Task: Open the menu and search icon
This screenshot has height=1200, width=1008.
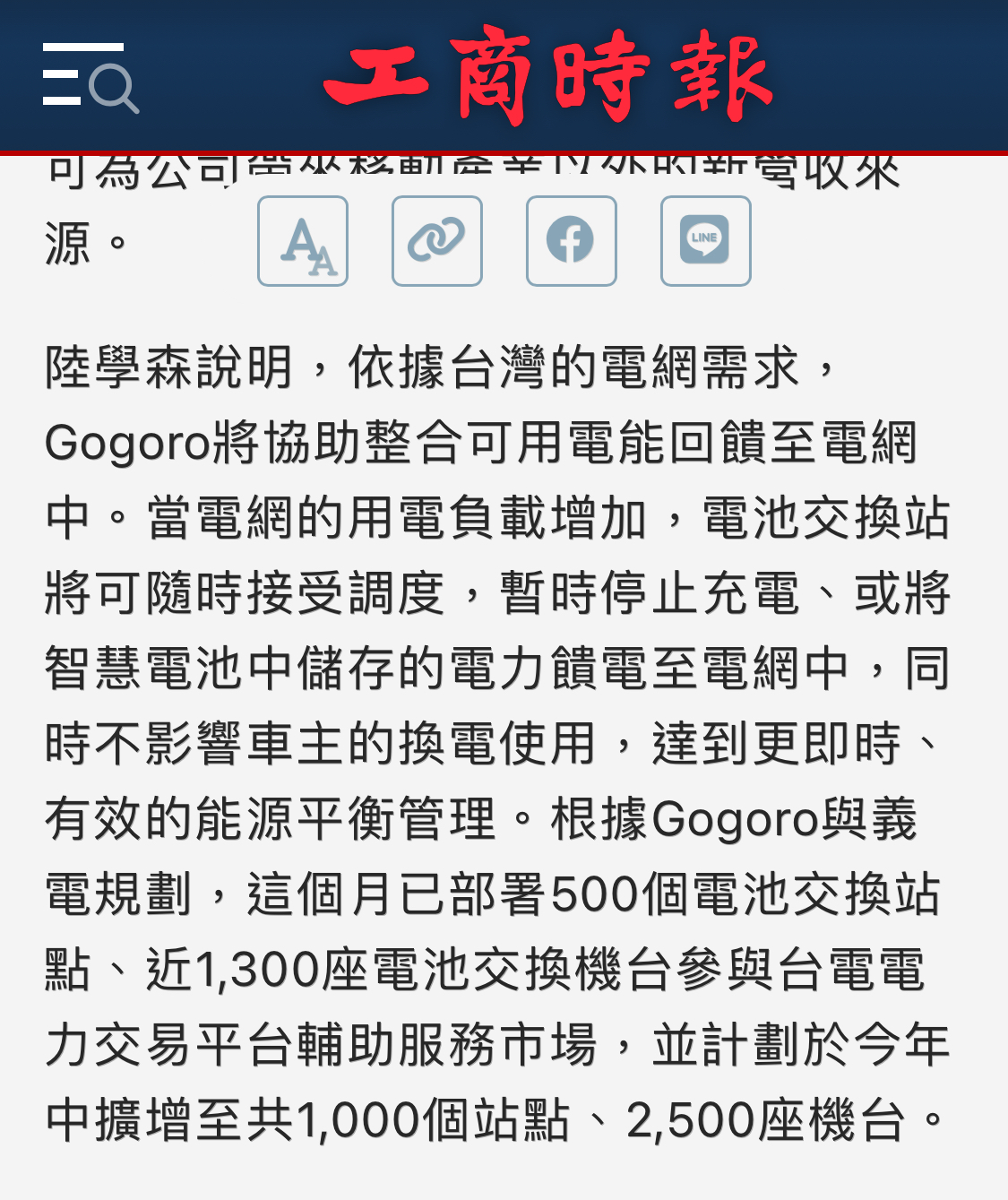Action: [90, 78]
